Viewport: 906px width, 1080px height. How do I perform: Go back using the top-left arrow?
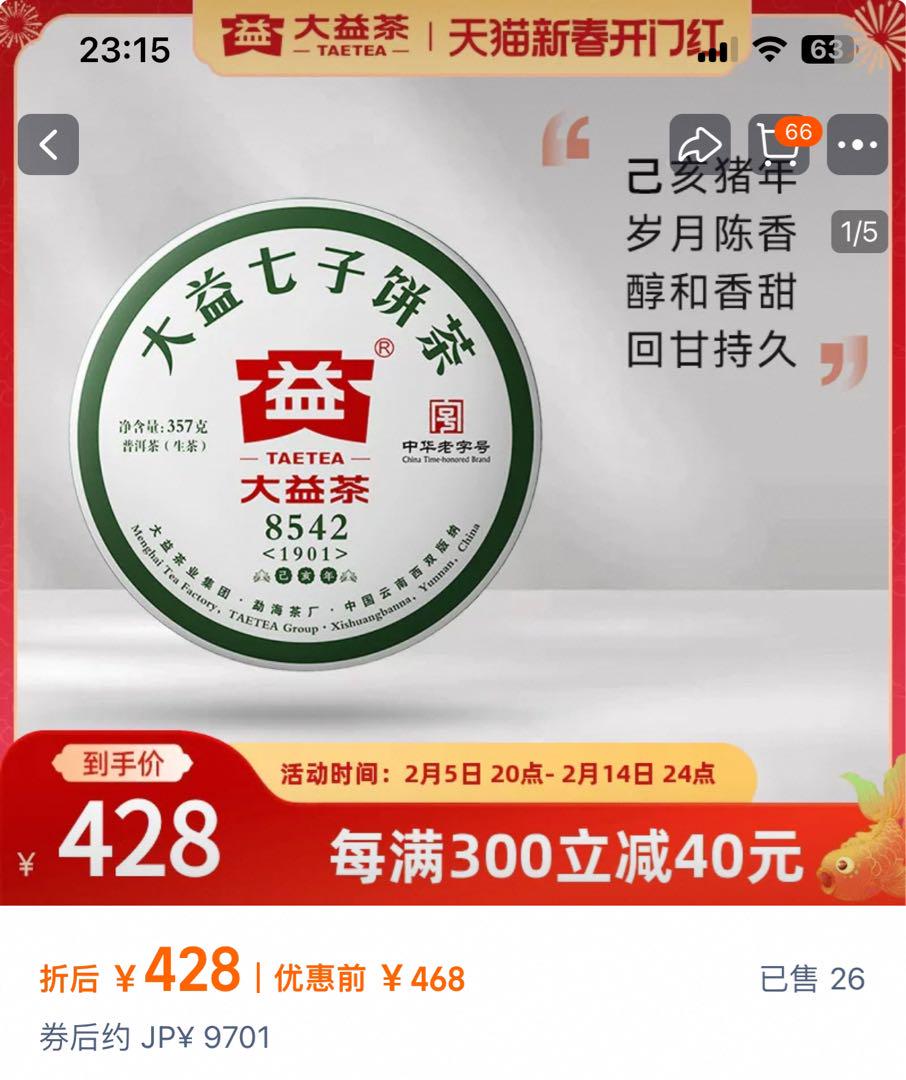pyautogui.click(x=48, y=145)
